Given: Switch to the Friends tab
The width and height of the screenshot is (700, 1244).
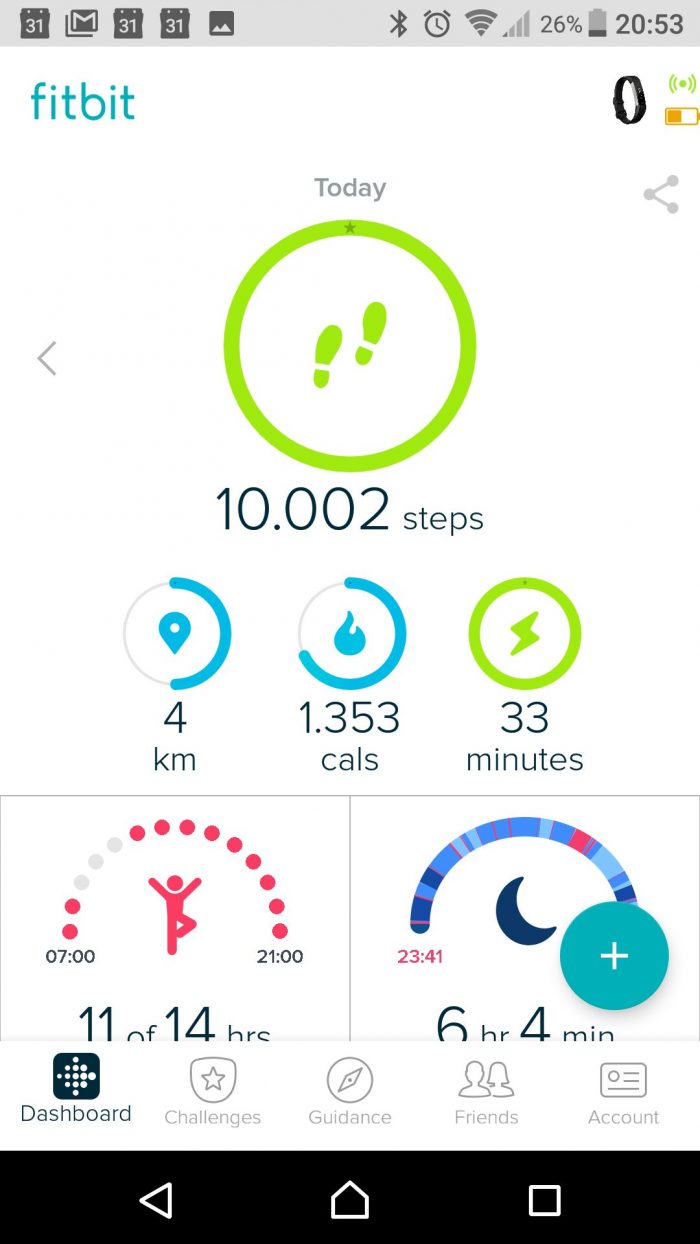Looking at the screenshot, I should (x=486, y=1094).
